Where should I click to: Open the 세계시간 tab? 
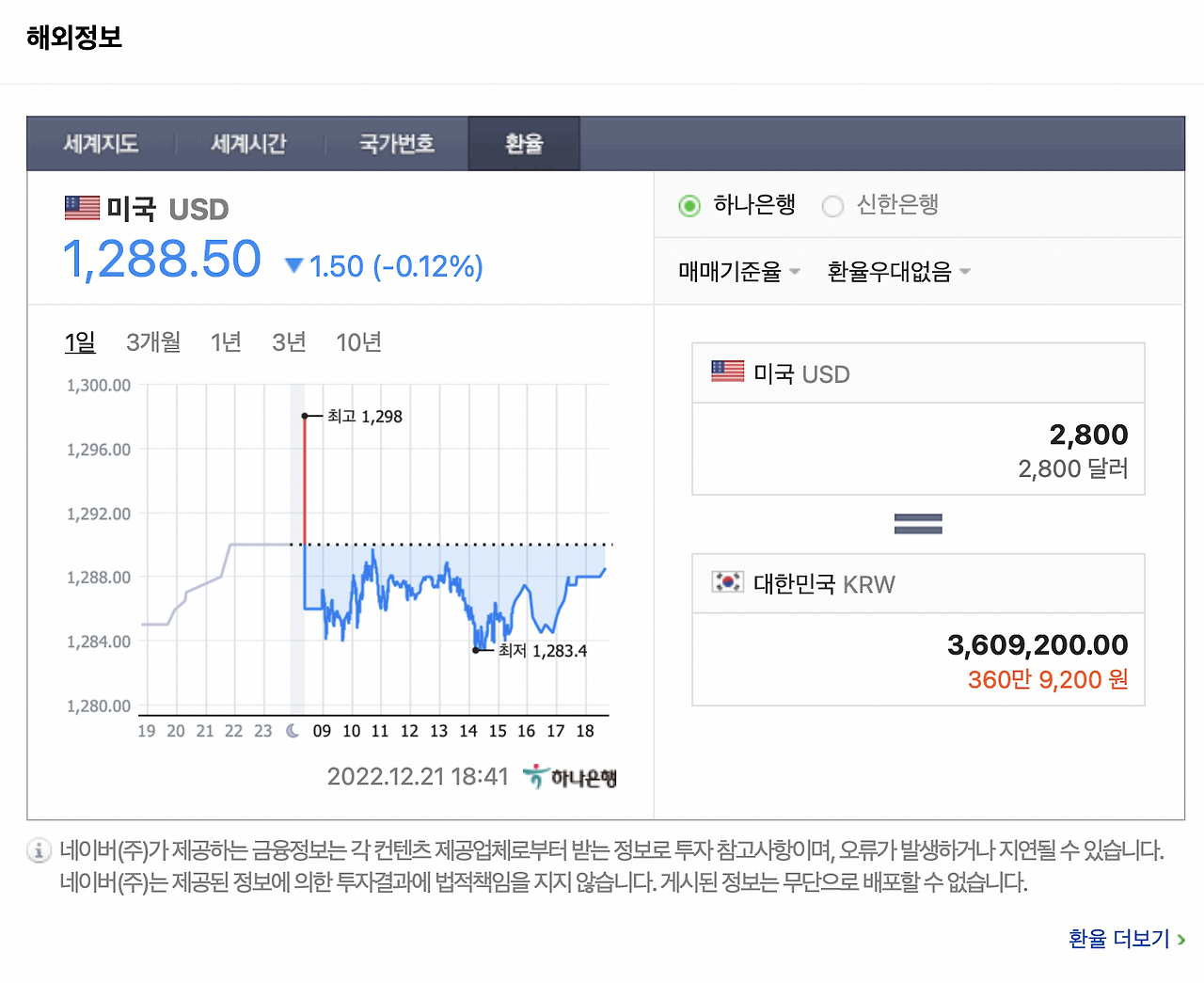tap(248, 144)
